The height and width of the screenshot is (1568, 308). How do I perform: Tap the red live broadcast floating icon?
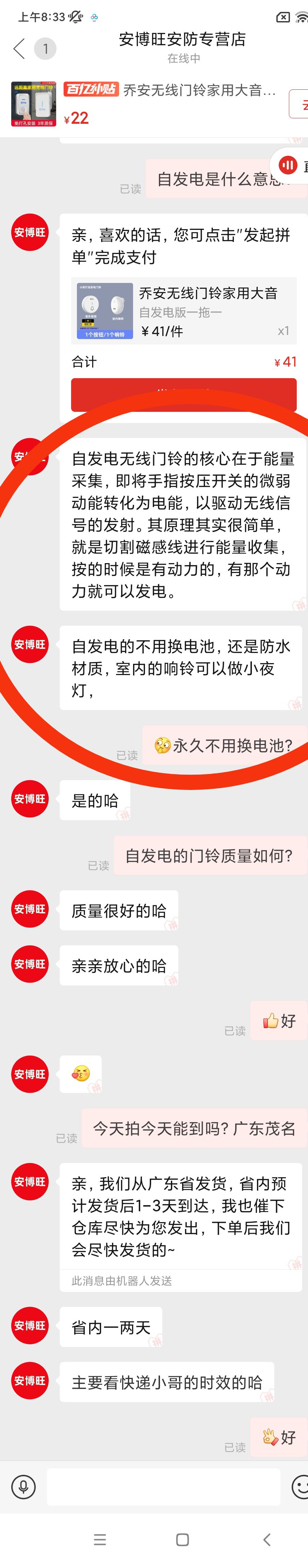(x=288, y=165)
